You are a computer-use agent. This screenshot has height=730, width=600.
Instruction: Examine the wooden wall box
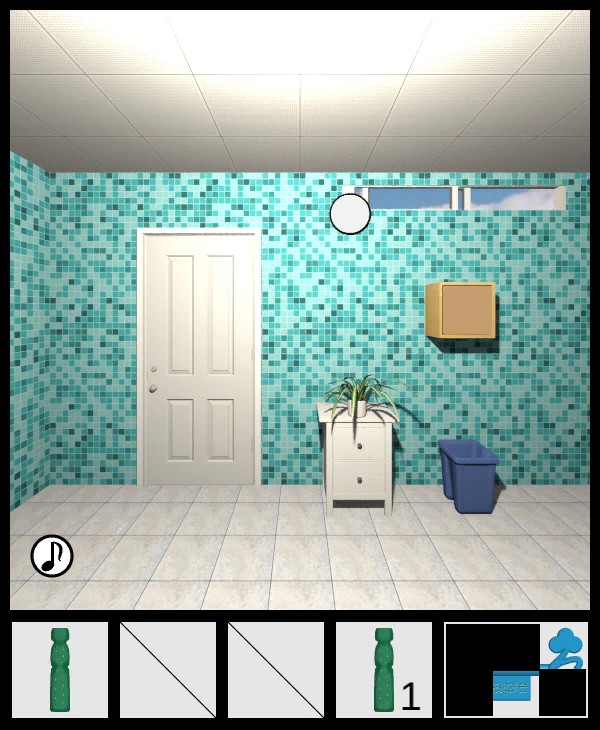(461, 310)
